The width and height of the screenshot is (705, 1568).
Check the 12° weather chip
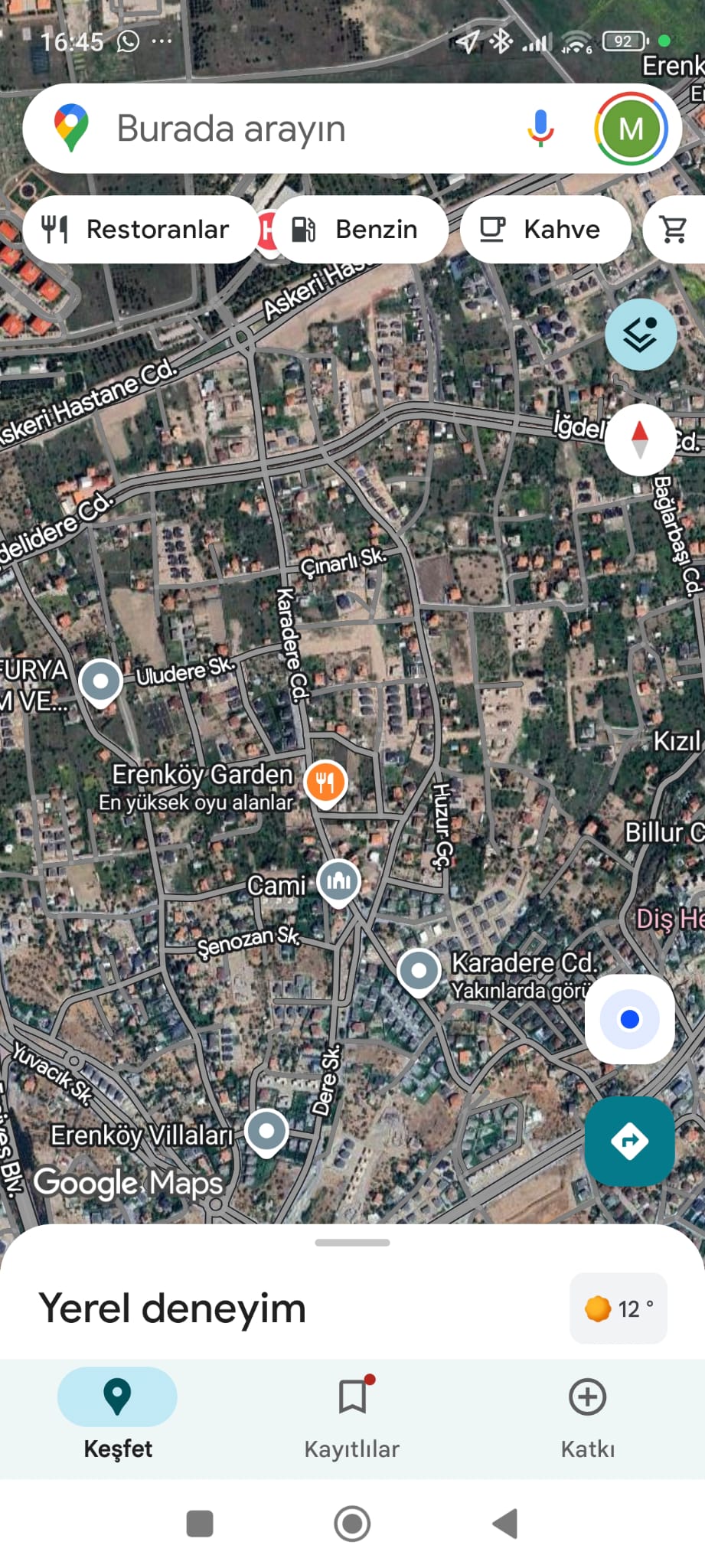tap(619, 1308)
